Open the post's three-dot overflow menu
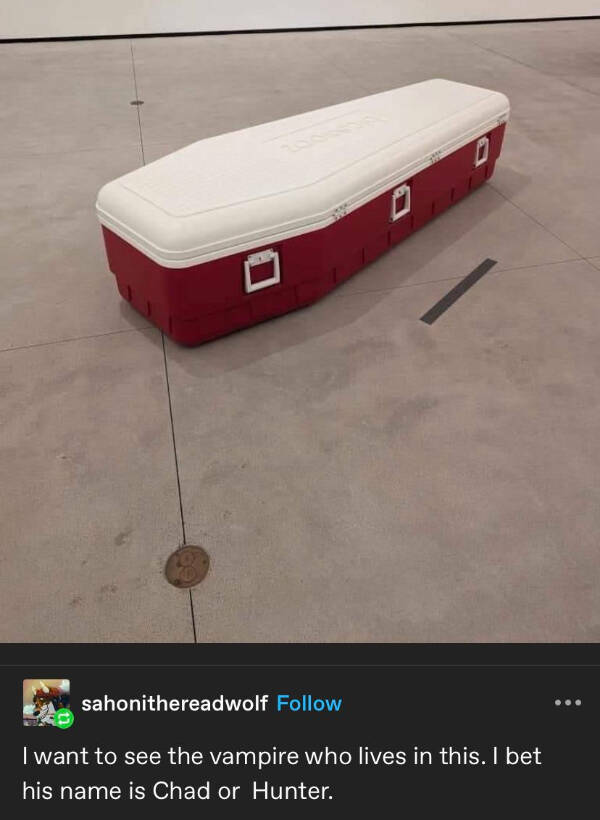Screen dimensions: 600x820 coord(567,703)
